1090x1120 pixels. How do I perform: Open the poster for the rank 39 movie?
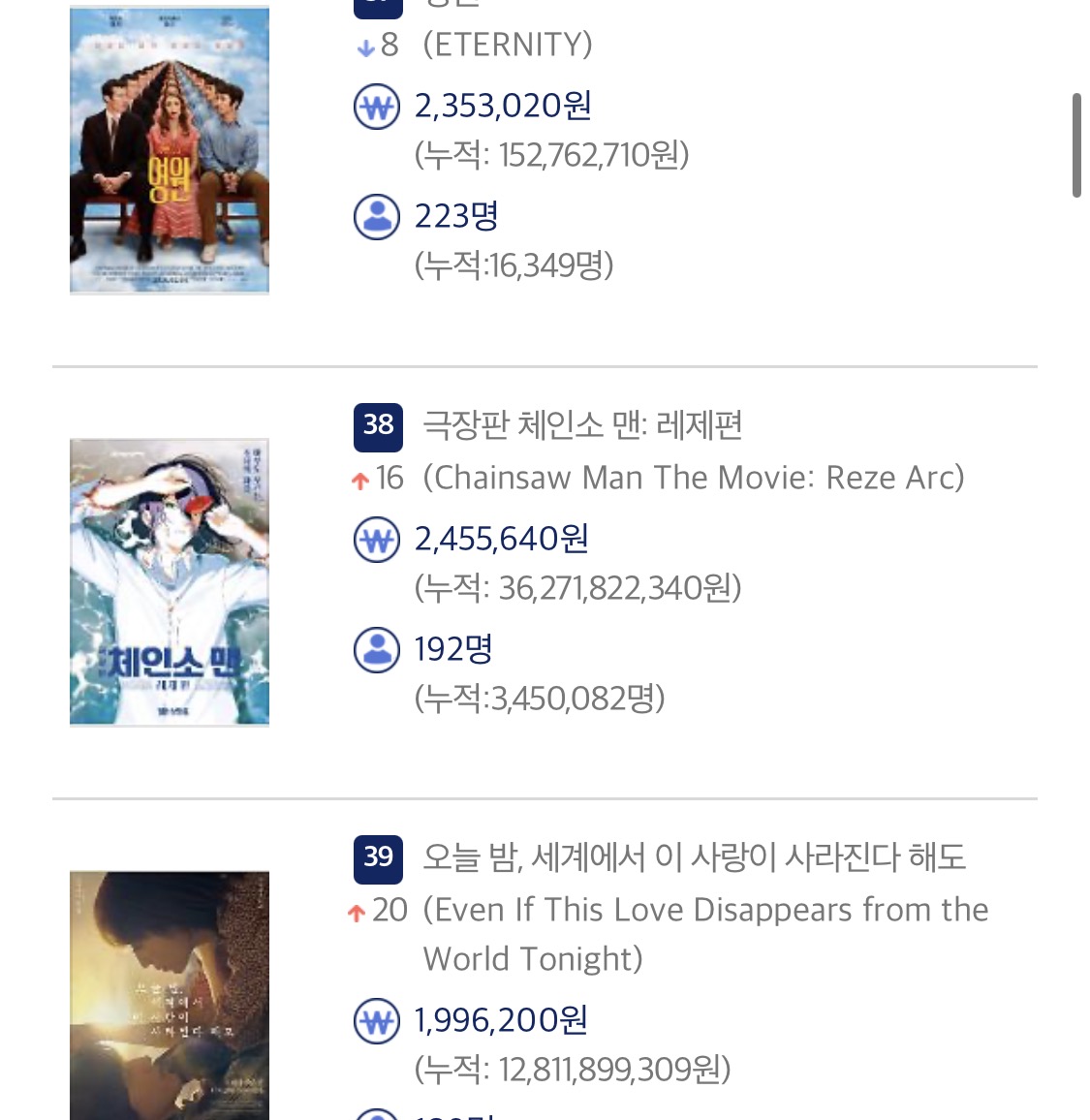169,995
